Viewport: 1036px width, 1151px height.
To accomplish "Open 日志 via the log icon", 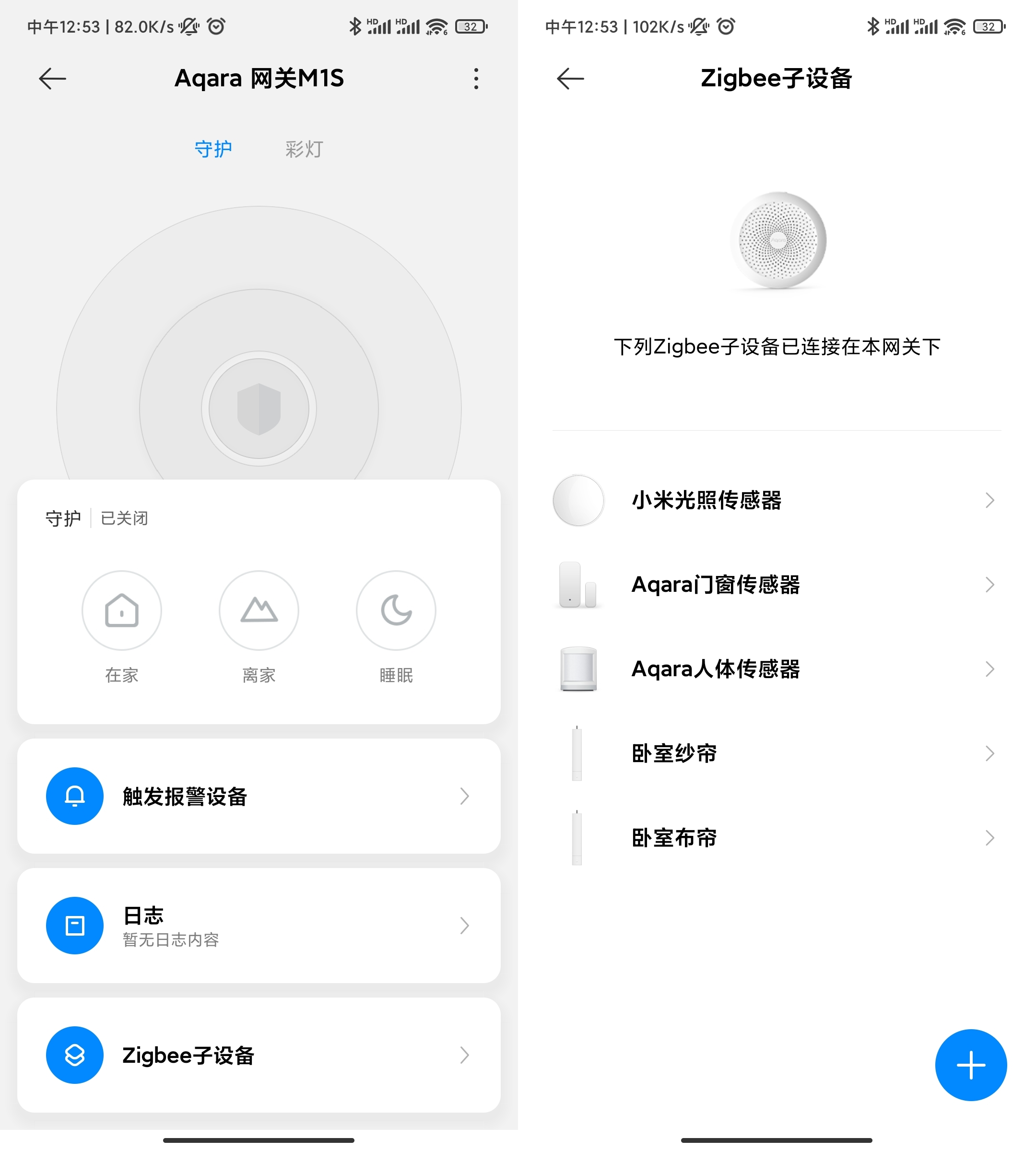I will [x=74, y=925].
